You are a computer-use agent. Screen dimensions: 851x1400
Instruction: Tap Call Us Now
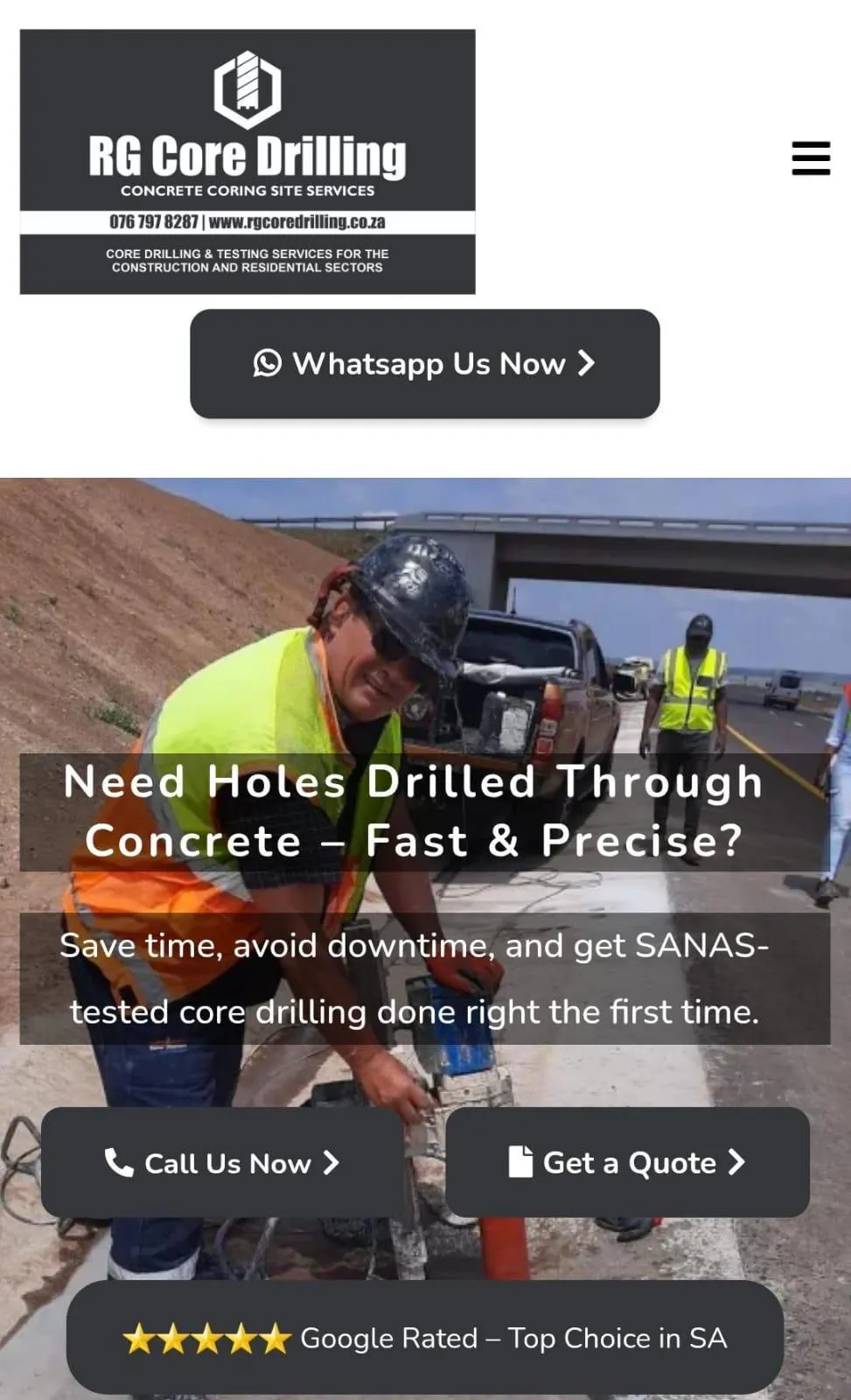point(221,1163)
